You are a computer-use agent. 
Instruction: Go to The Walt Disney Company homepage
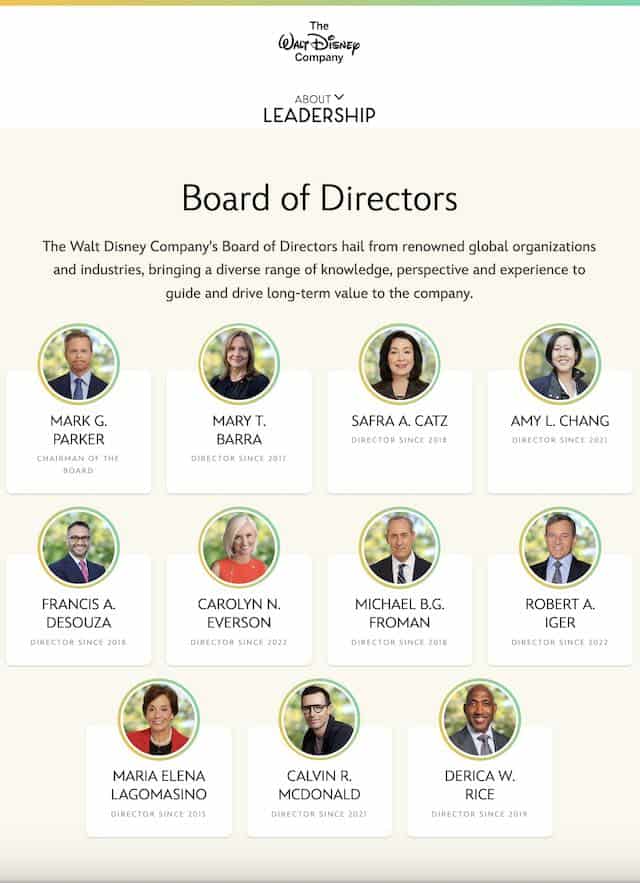tap(319, 43)
